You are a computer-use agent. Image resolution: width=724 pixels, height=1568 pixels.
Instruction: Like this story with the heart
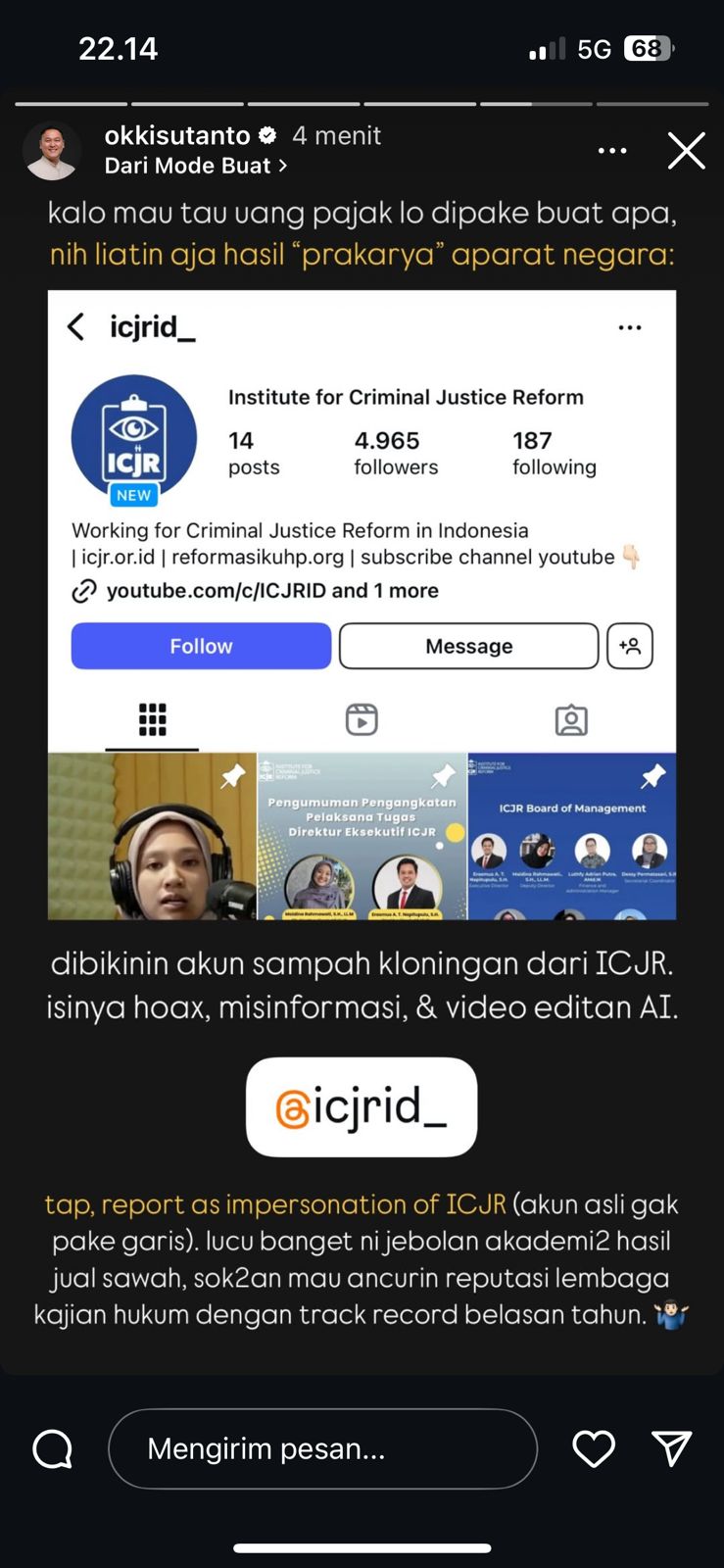pos(594,1448)
